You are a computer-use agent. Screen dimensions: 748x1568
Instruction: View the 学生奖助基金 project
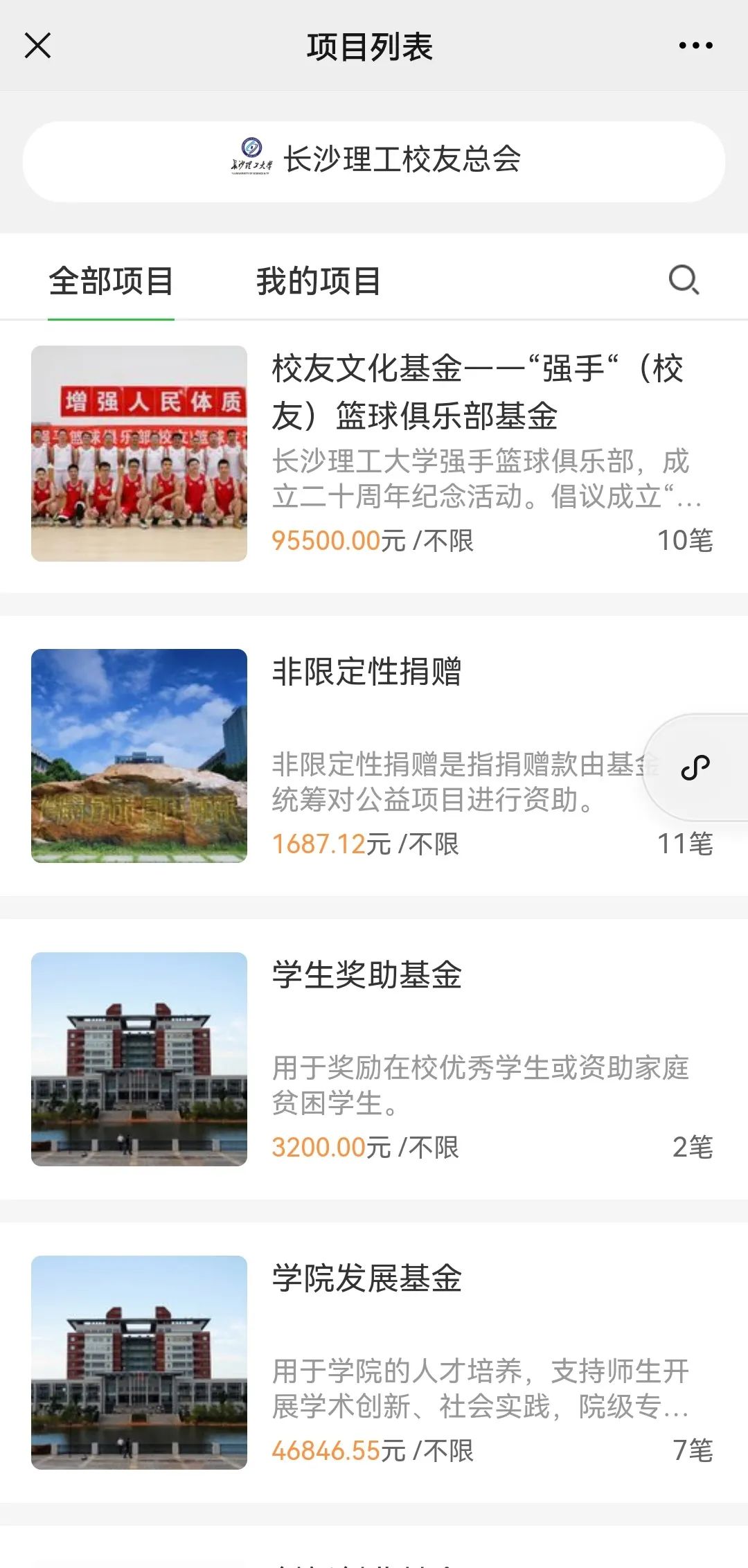click(x=374, y=1058)
